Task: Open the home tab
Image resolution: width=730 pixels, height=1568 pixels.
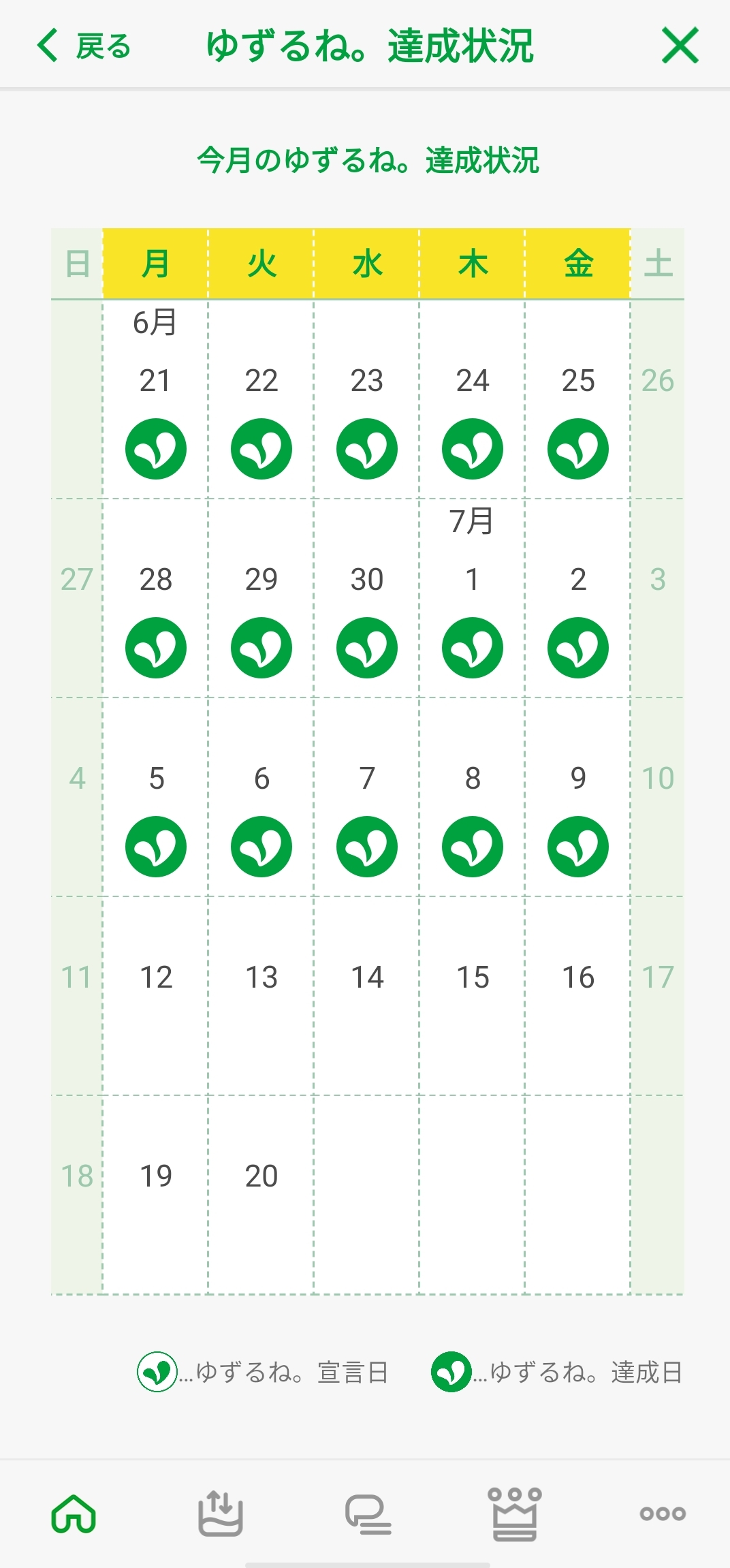Action: click(x=74, y=1514)
